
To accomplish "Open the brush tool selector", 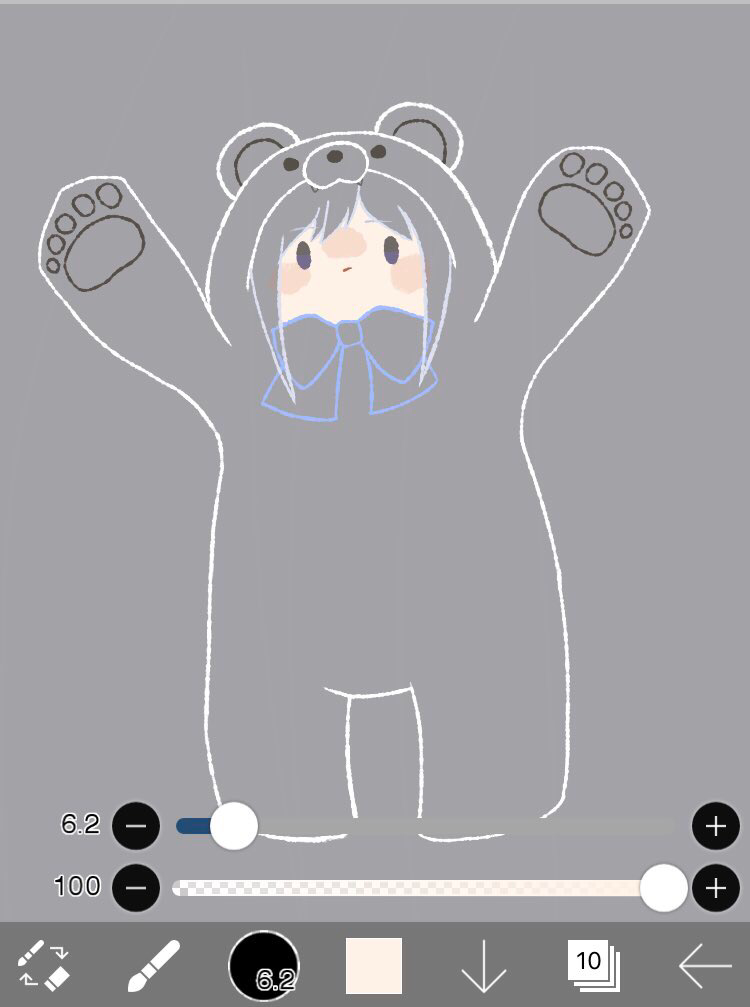I will point(154,966).
